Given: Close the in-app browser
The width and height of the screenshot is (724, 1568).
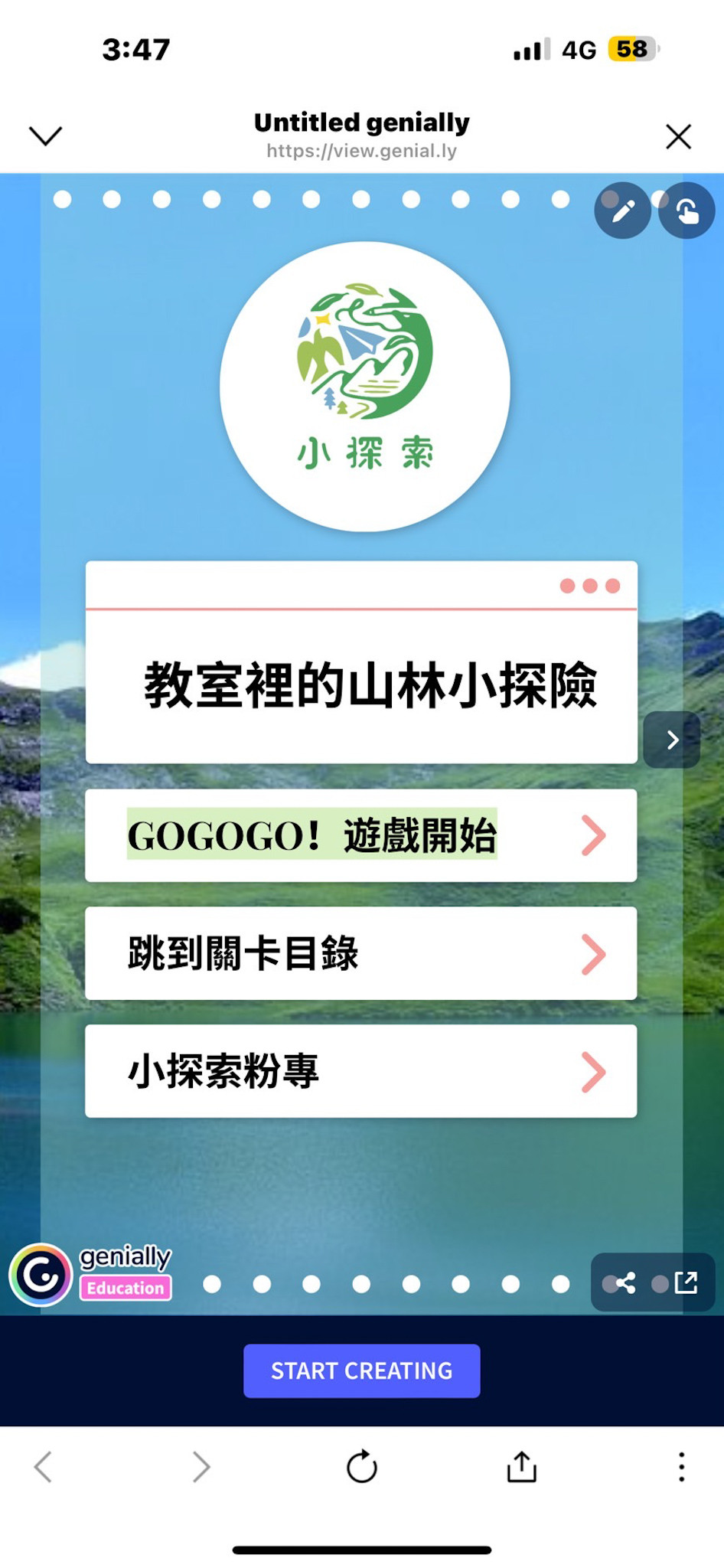Looking at the screenshot, I should (678, 137).
